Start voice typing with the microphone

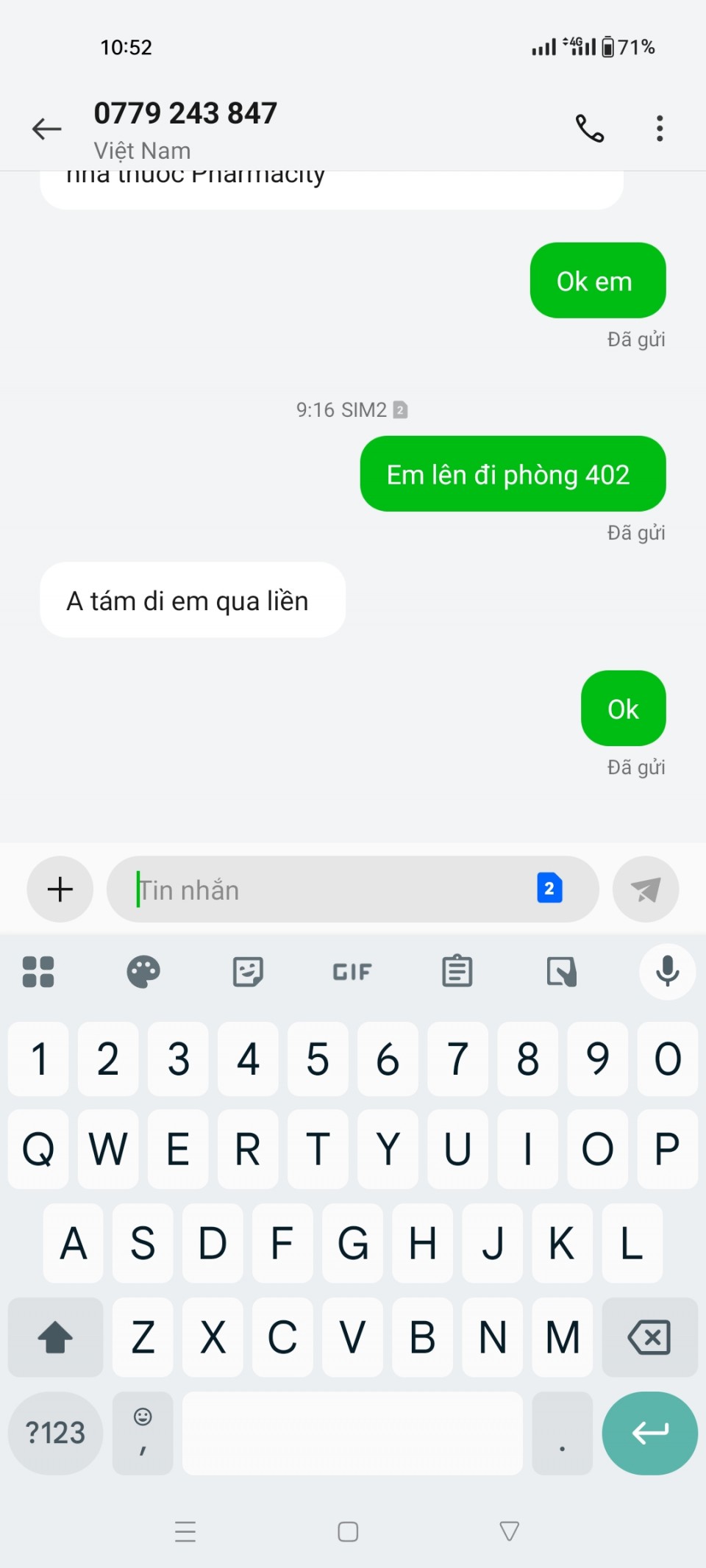pos(667,972)
